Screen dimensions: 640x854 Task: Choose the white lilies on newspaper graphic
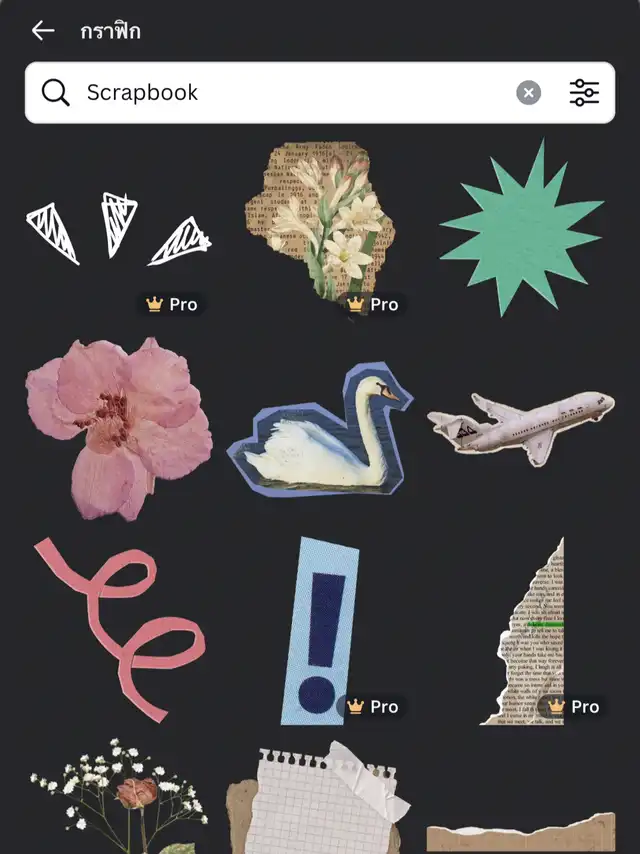click(x=322, y=218)
